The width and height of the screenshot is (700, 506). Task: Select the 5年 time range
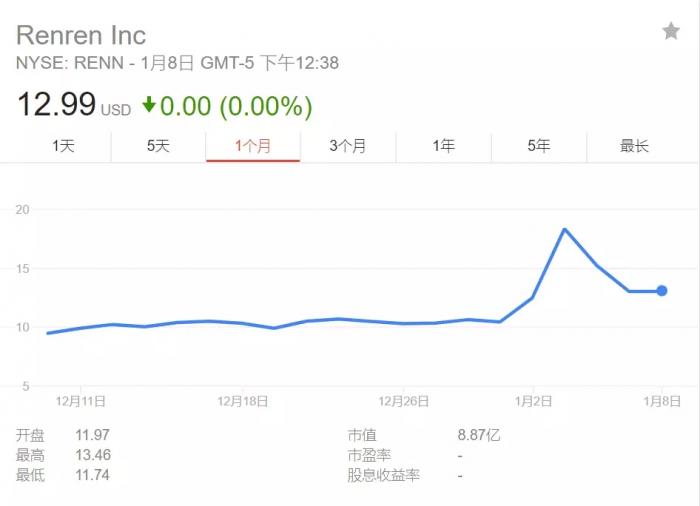click(x=539, y=146)
